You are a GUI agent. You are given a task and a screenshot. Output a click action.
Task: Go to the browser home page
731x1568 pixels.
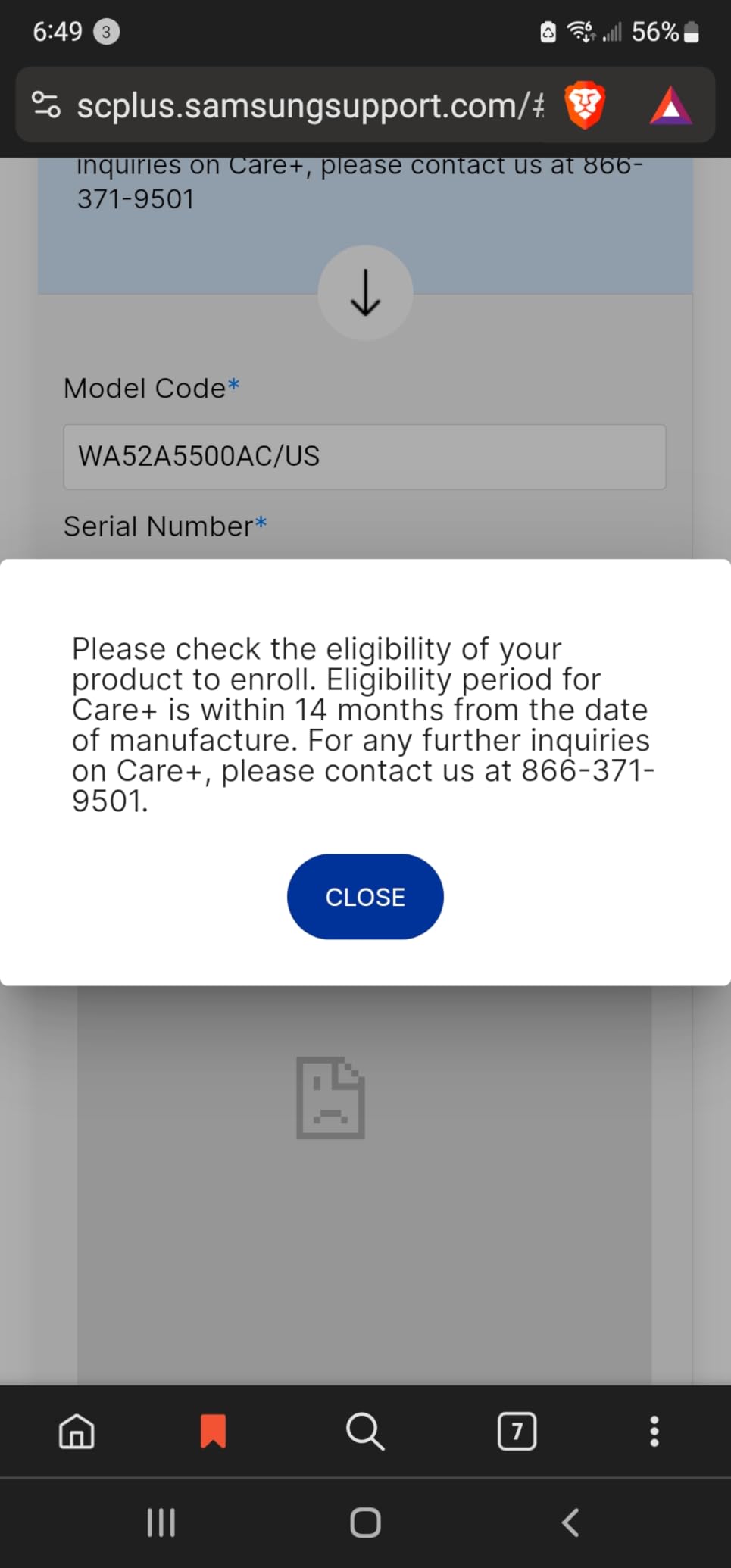click(x=77, y=1432)
